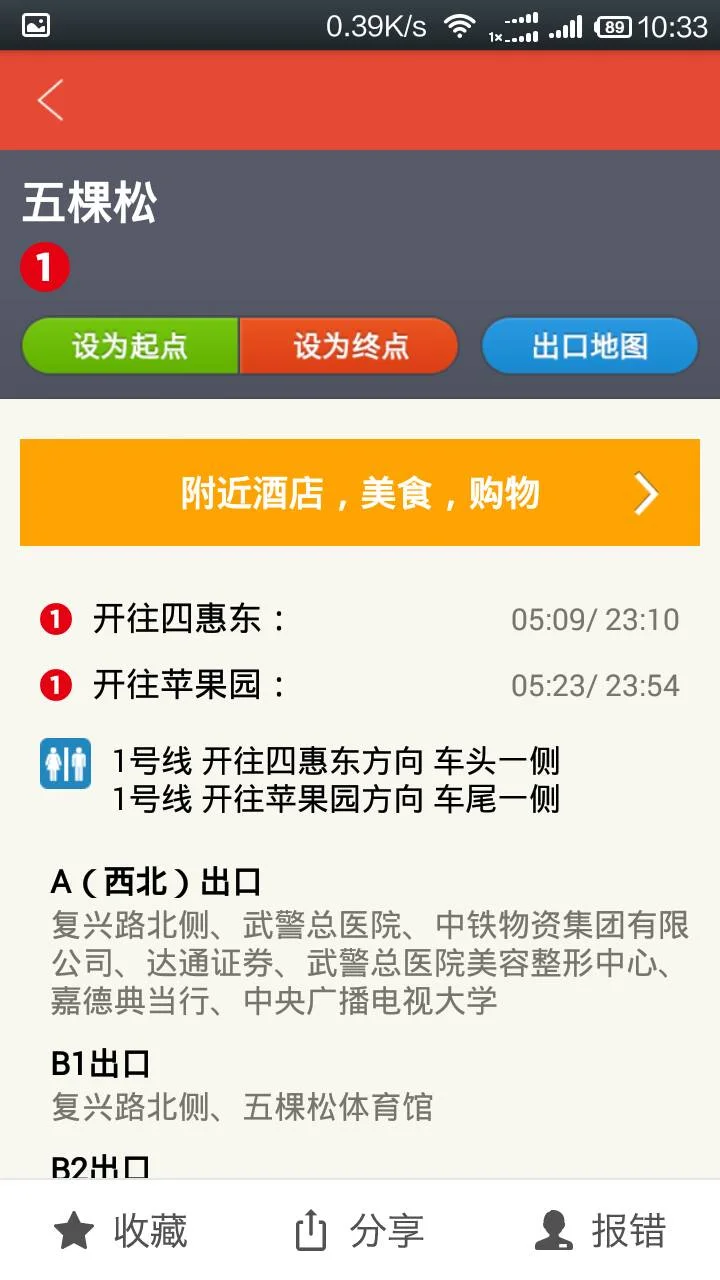The image size is (720, 1280).
Task: Set 五棵松 as the trip start point
Action: [x=130, y=346]
